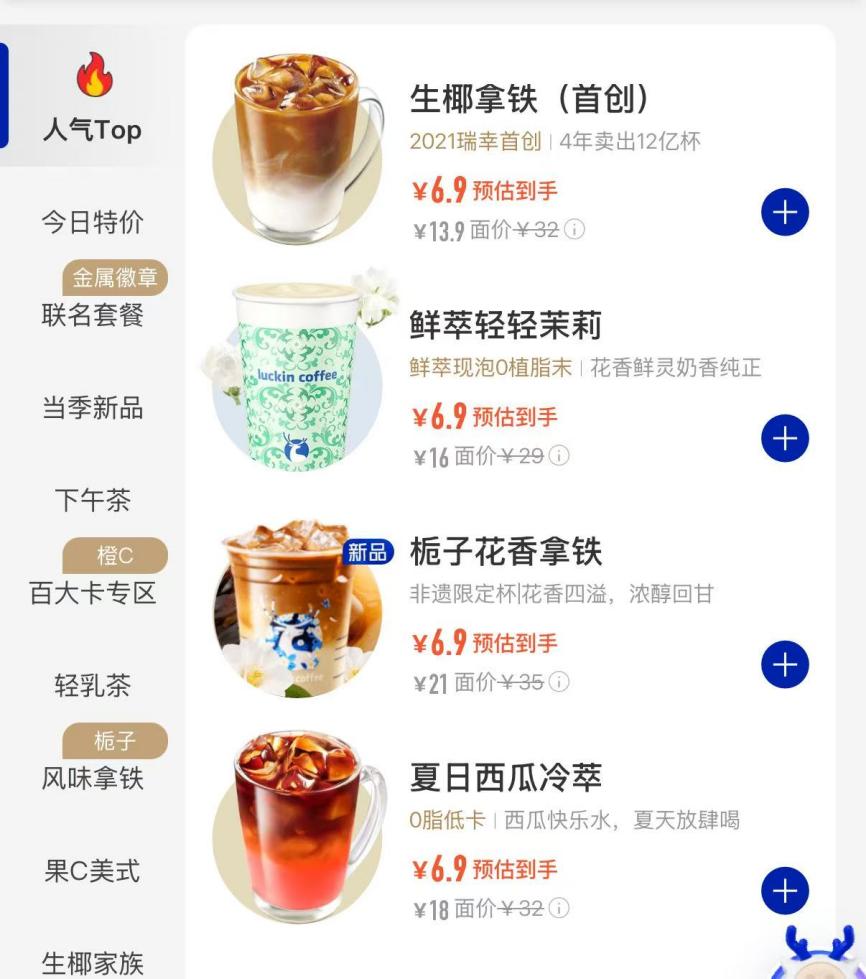Switch to 下午茶 category
Screen dimensions: 866x979
[x=92, y=500]
